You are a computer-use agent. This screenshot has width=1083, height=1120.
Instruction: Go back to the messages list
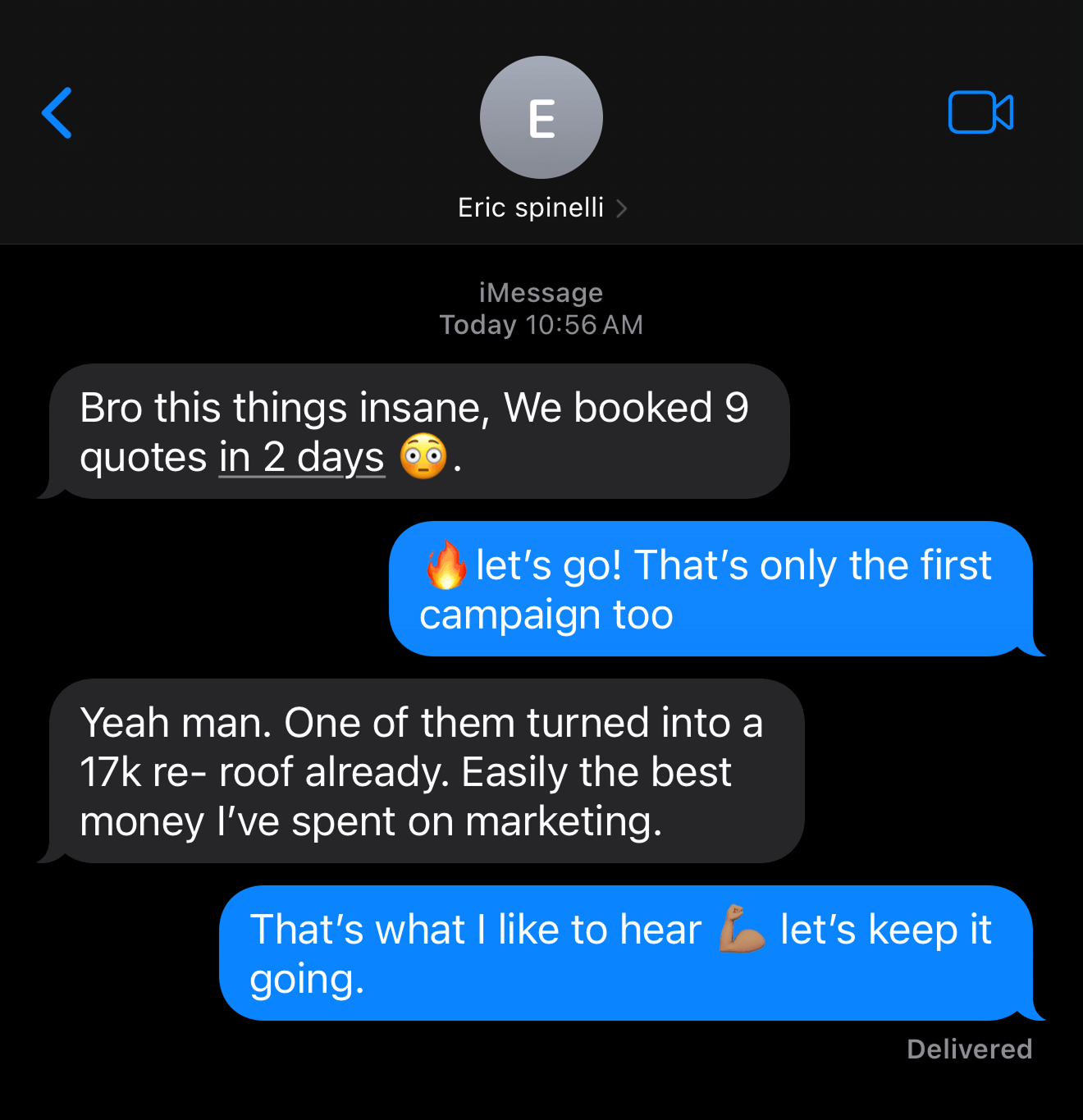[57, 113]
